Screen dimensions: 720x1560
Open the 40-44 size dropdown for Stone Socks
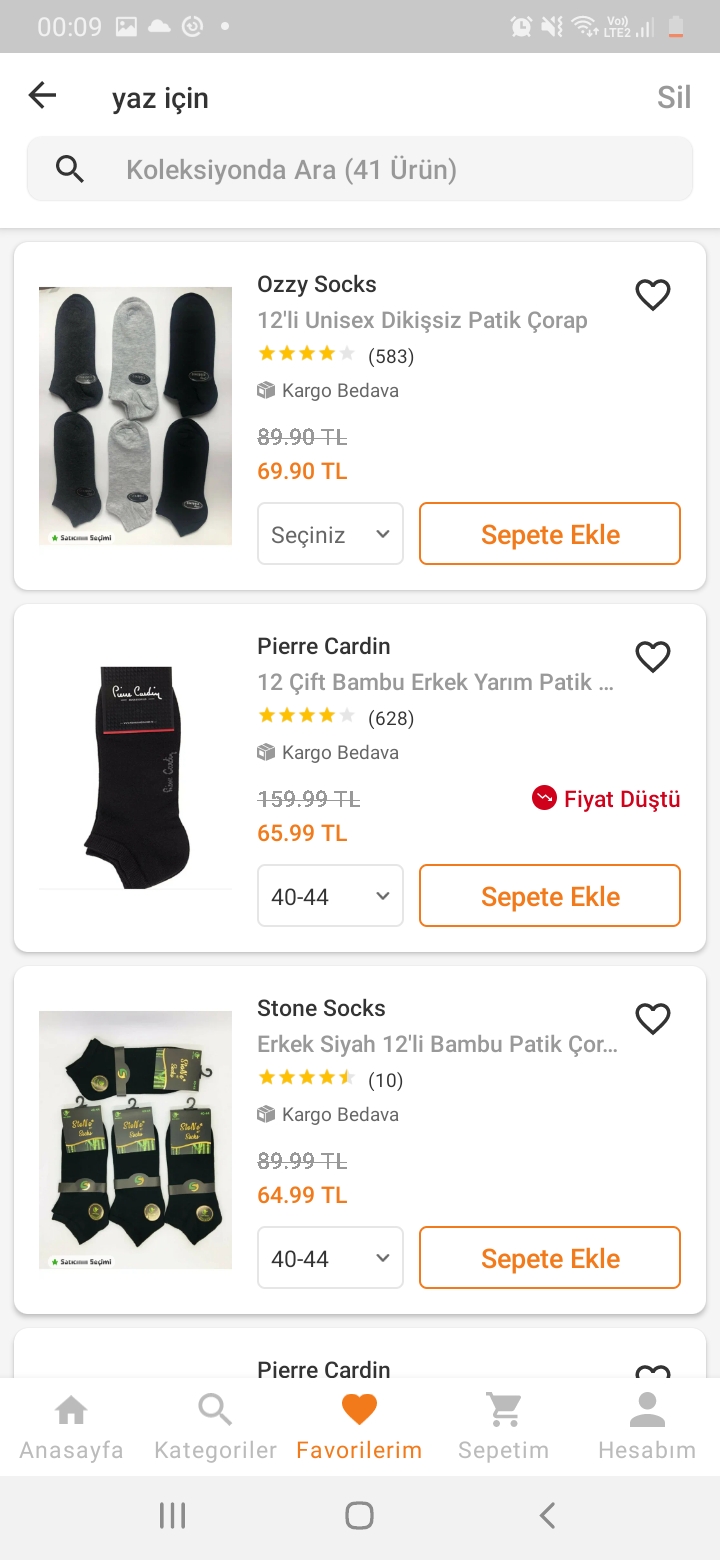pos(330,1258)
